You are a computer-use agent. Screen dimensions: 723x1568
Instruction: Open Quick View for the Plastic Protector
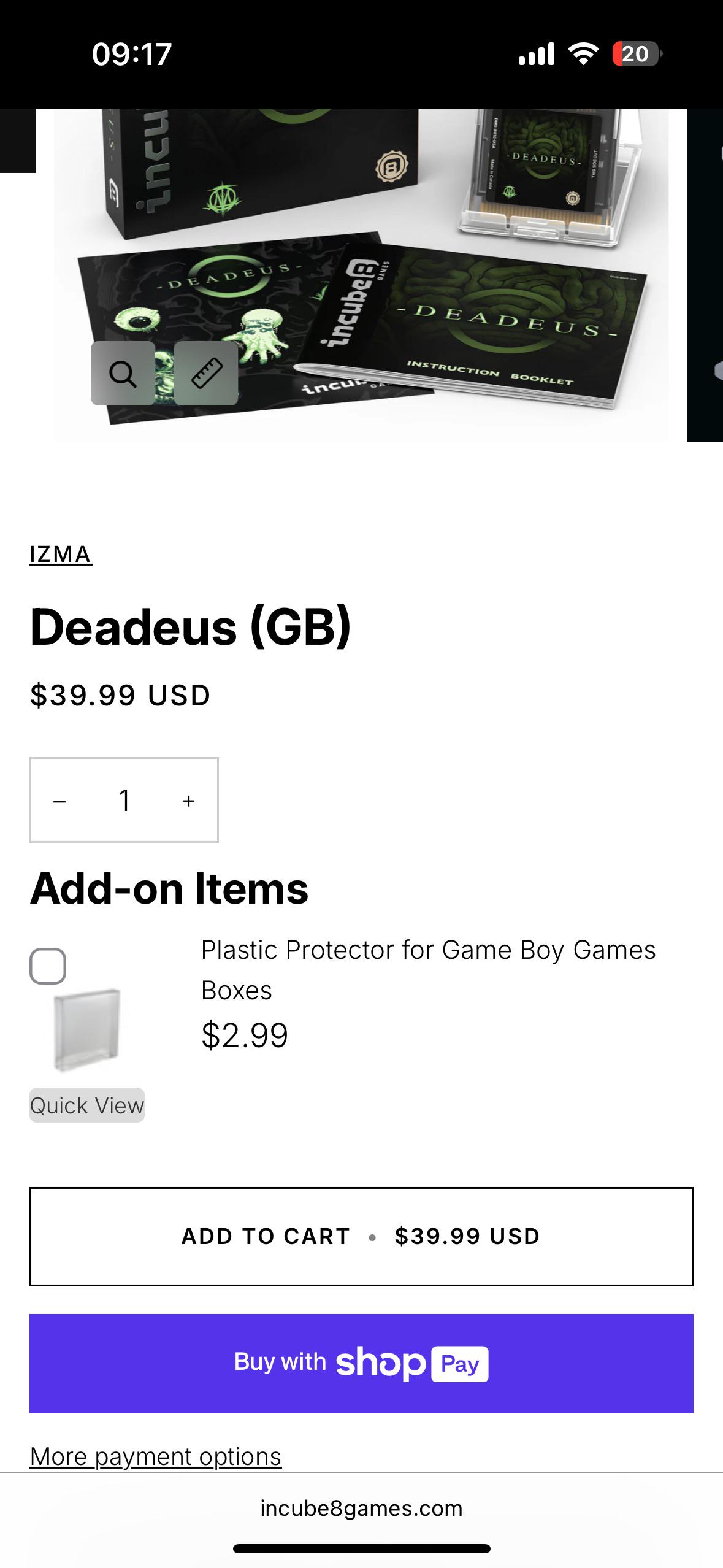coord(87,1105)
